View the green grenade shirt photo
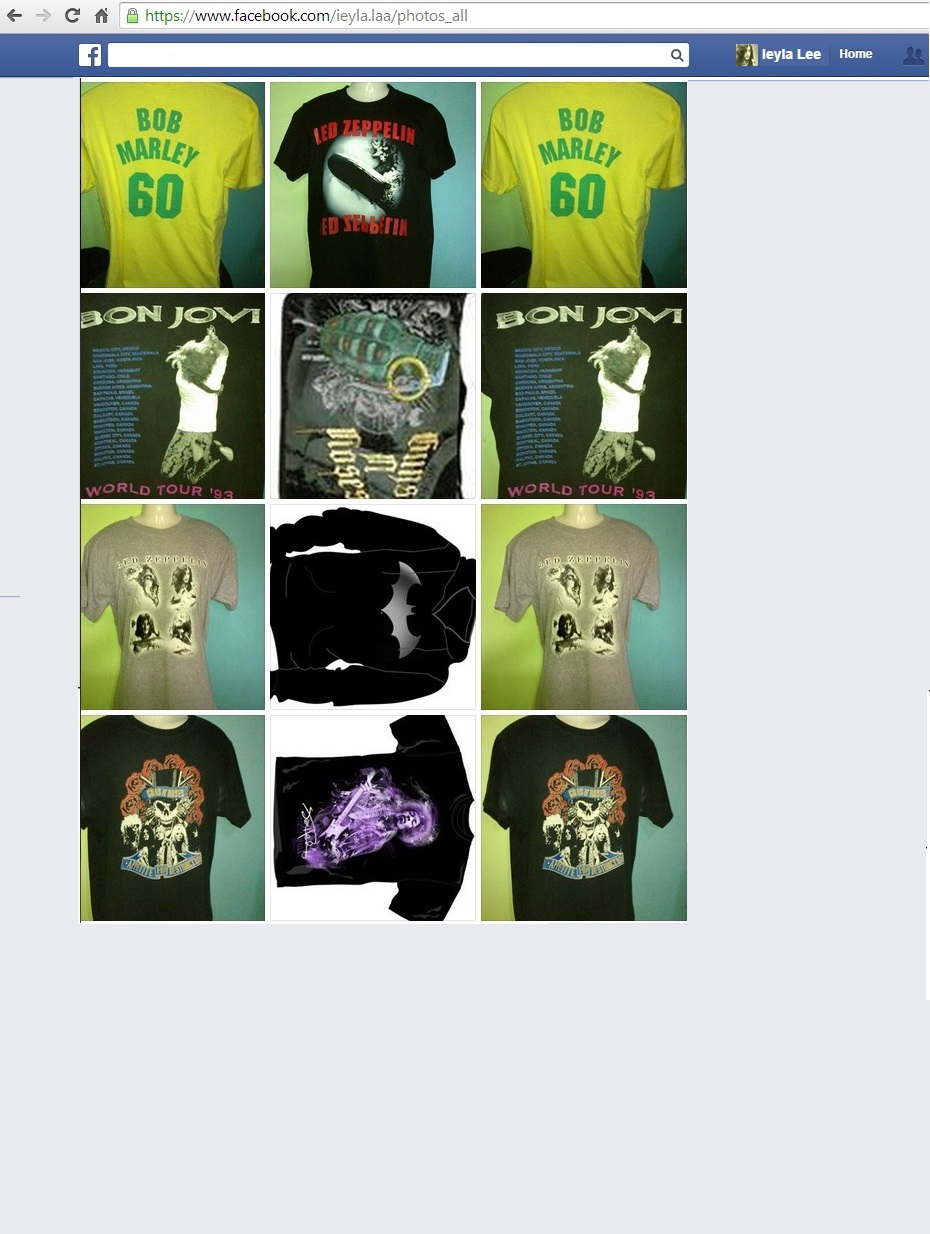Screen dimensions: 930x1234 (372, 396)
